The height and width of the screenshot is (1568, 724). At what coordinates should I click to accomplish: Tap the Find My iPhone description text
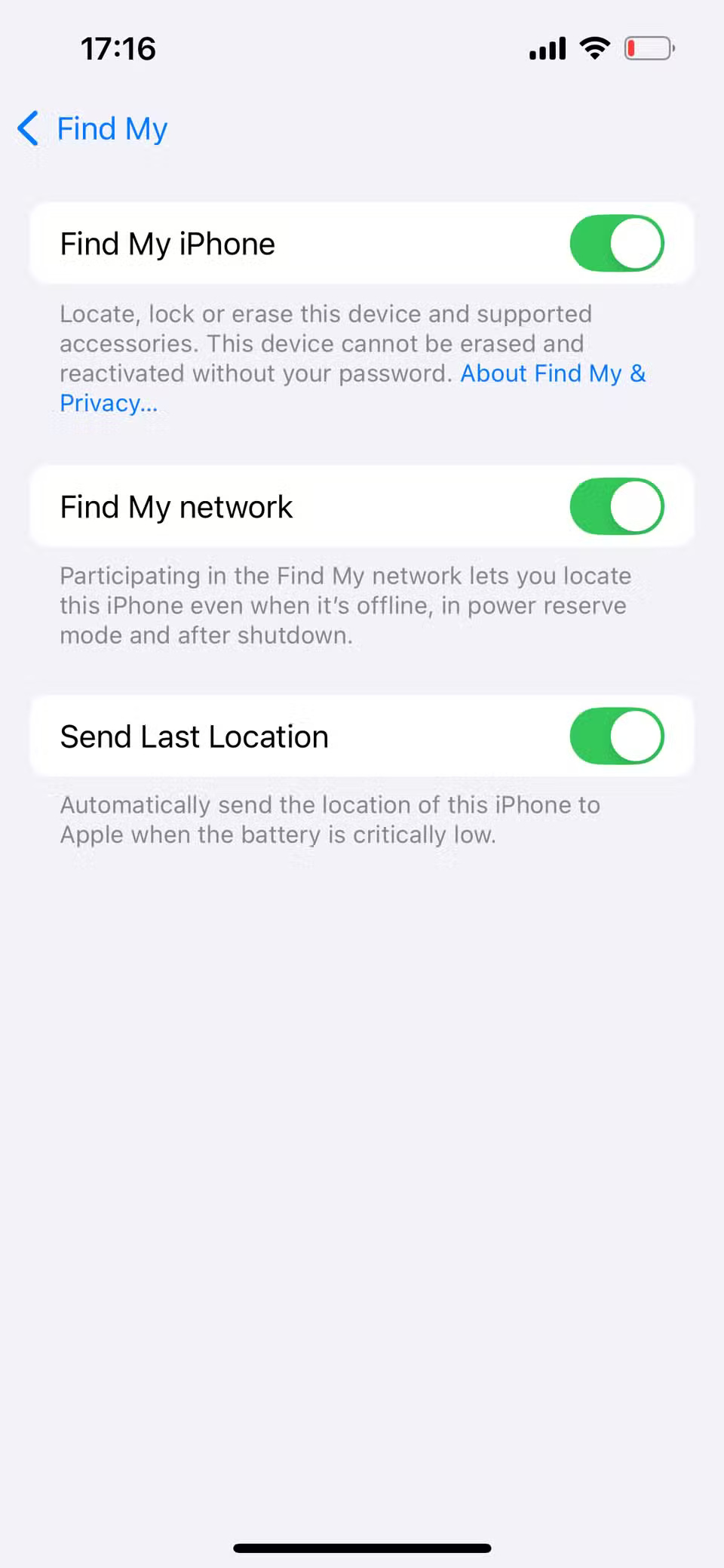(324, 343)
